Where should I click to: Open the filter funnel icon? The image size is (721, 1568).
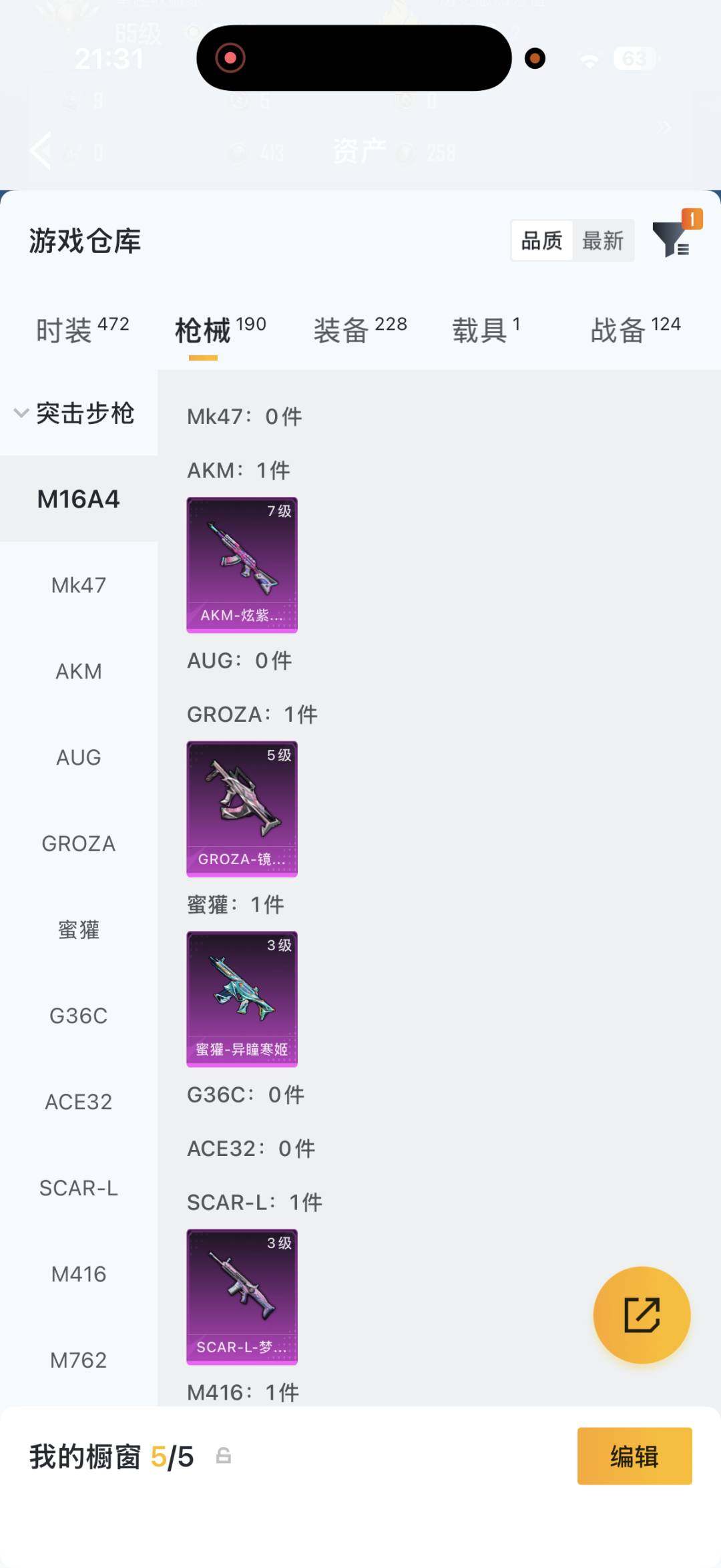(672, 240)
